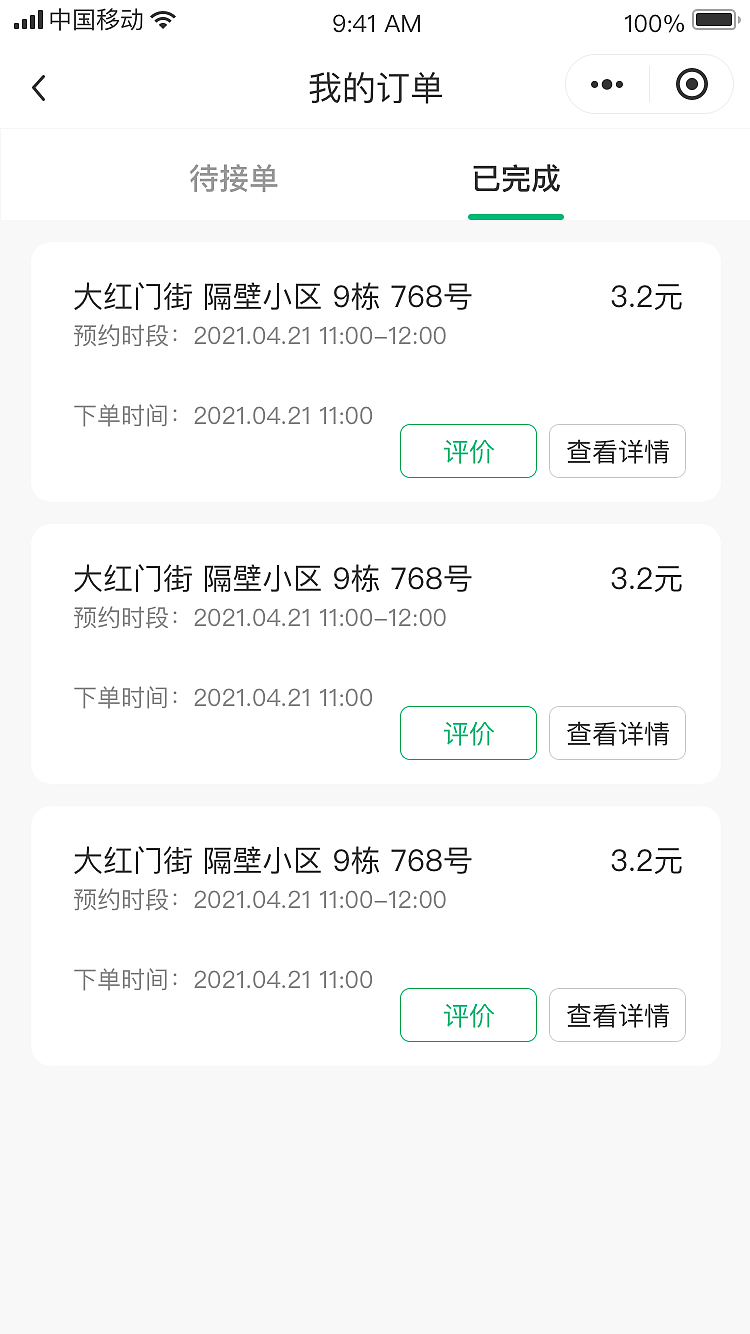Select the 已完成 tab
The image size is (750, 1334).
click(x=516, y=180)
